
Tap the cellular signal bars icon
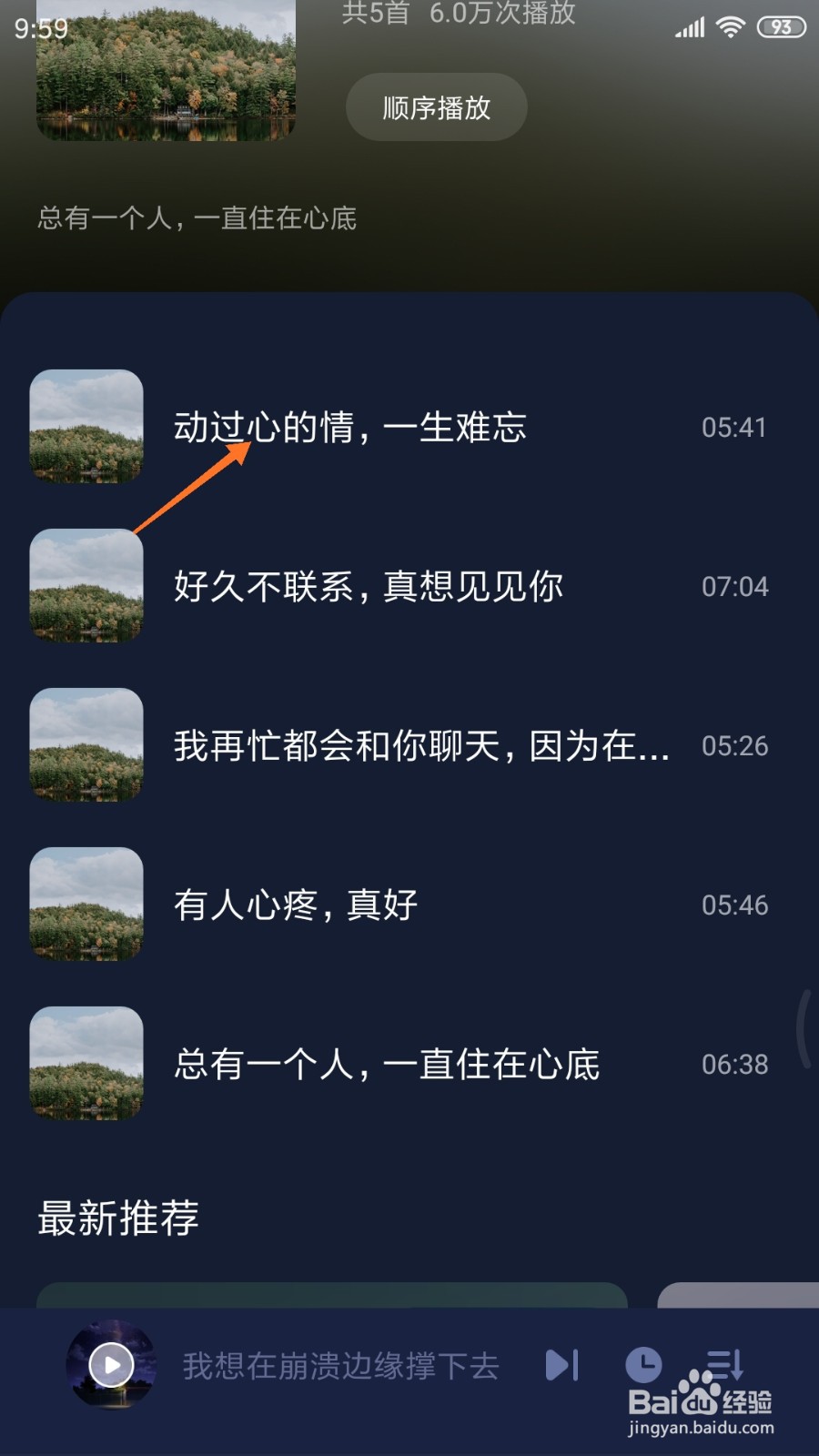point(689,28)
